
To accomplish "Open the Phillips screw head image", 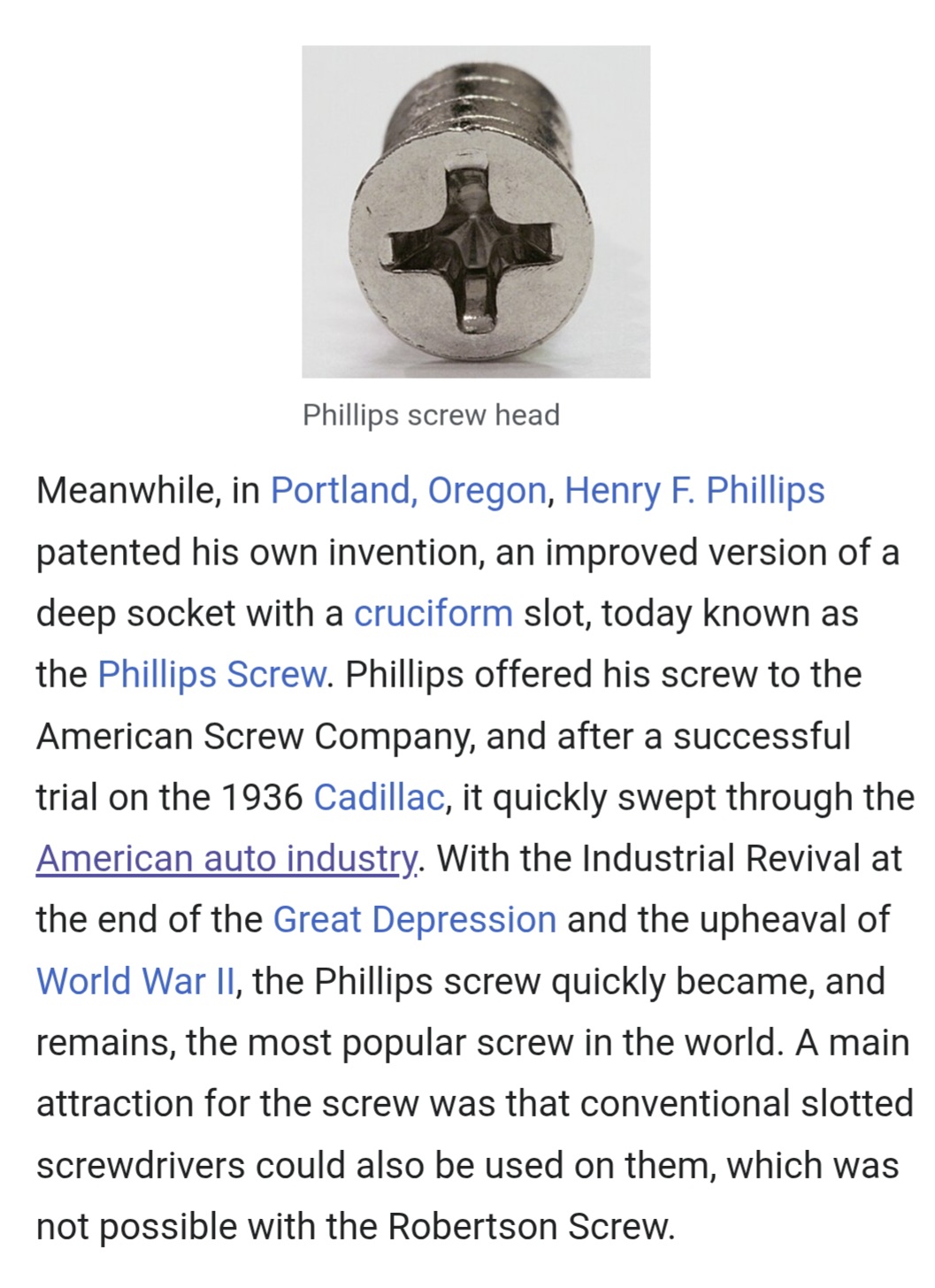I will (x=475, y=211).
